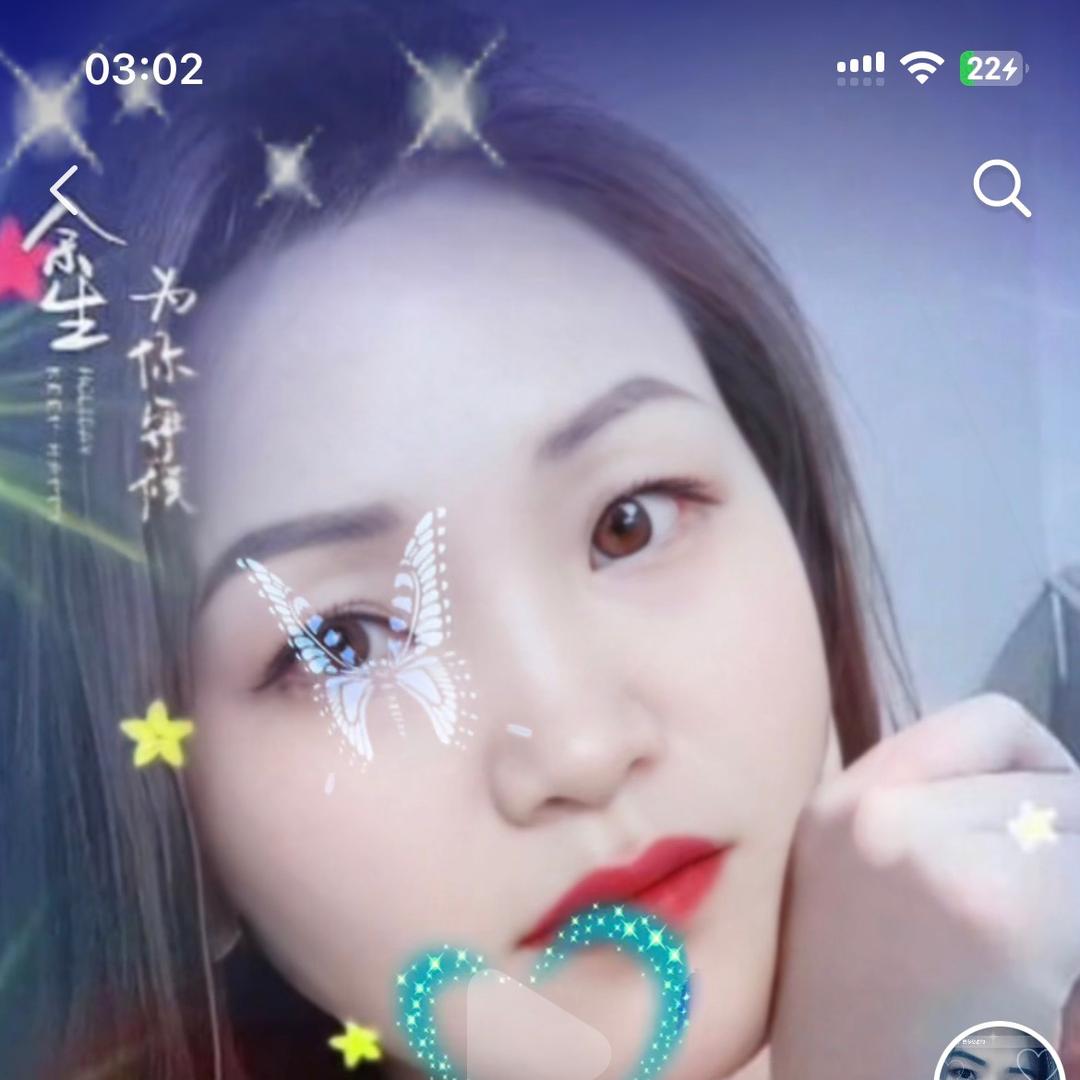Open search with the magnifier icon
The height and width of the screenshot is (1080, 1080).
pos(1001,188)
